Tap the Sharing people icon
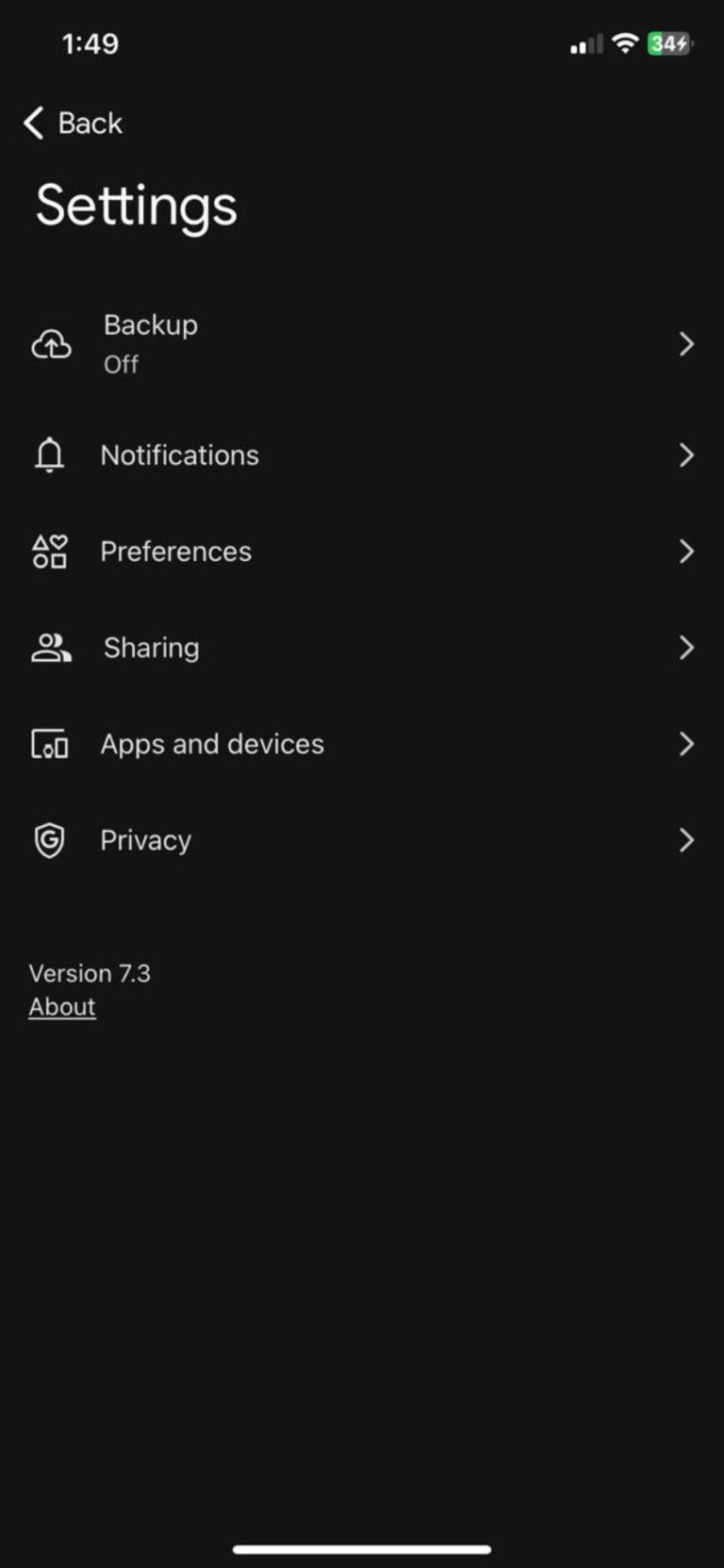724x1568 pixels. [50, 648]
